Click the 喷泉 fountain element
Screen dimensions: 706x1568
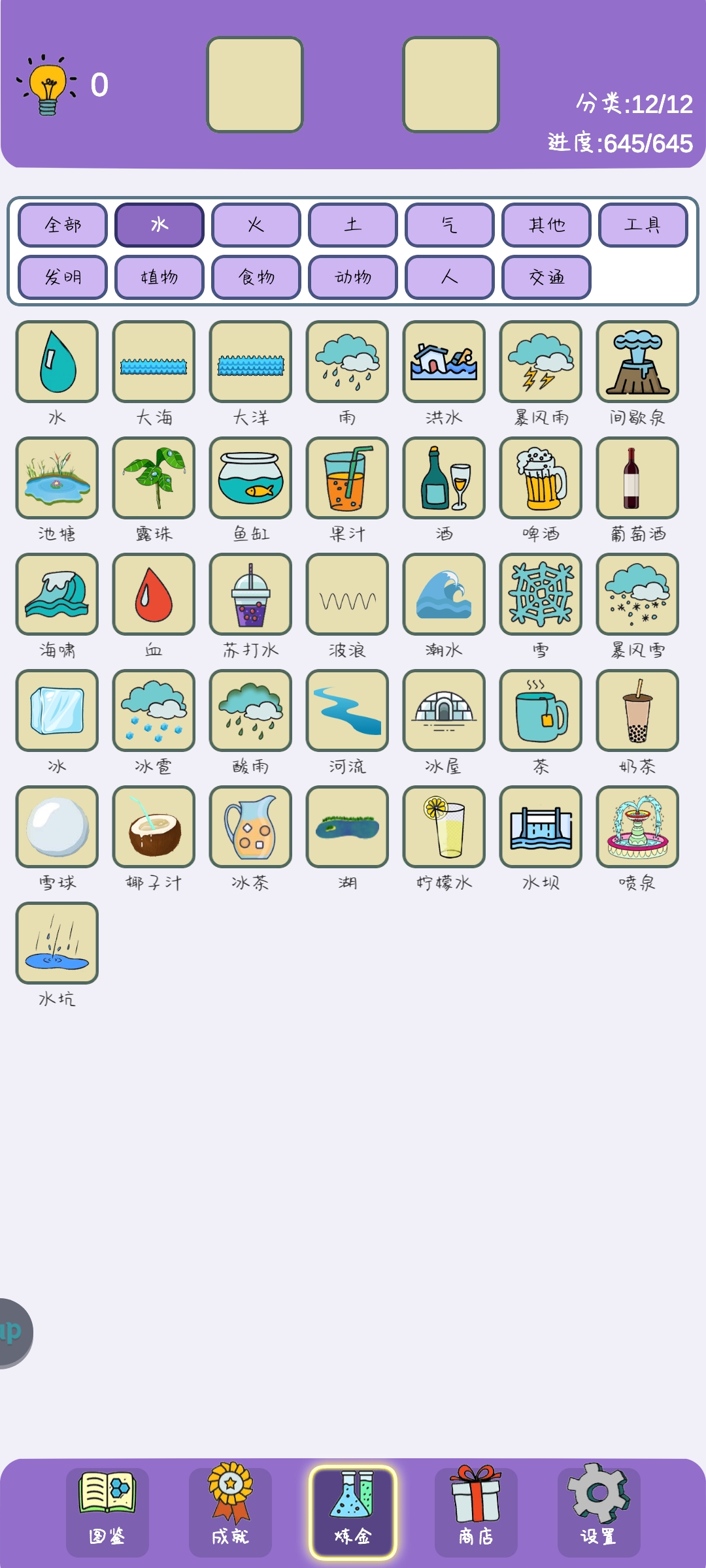[637, 828]
